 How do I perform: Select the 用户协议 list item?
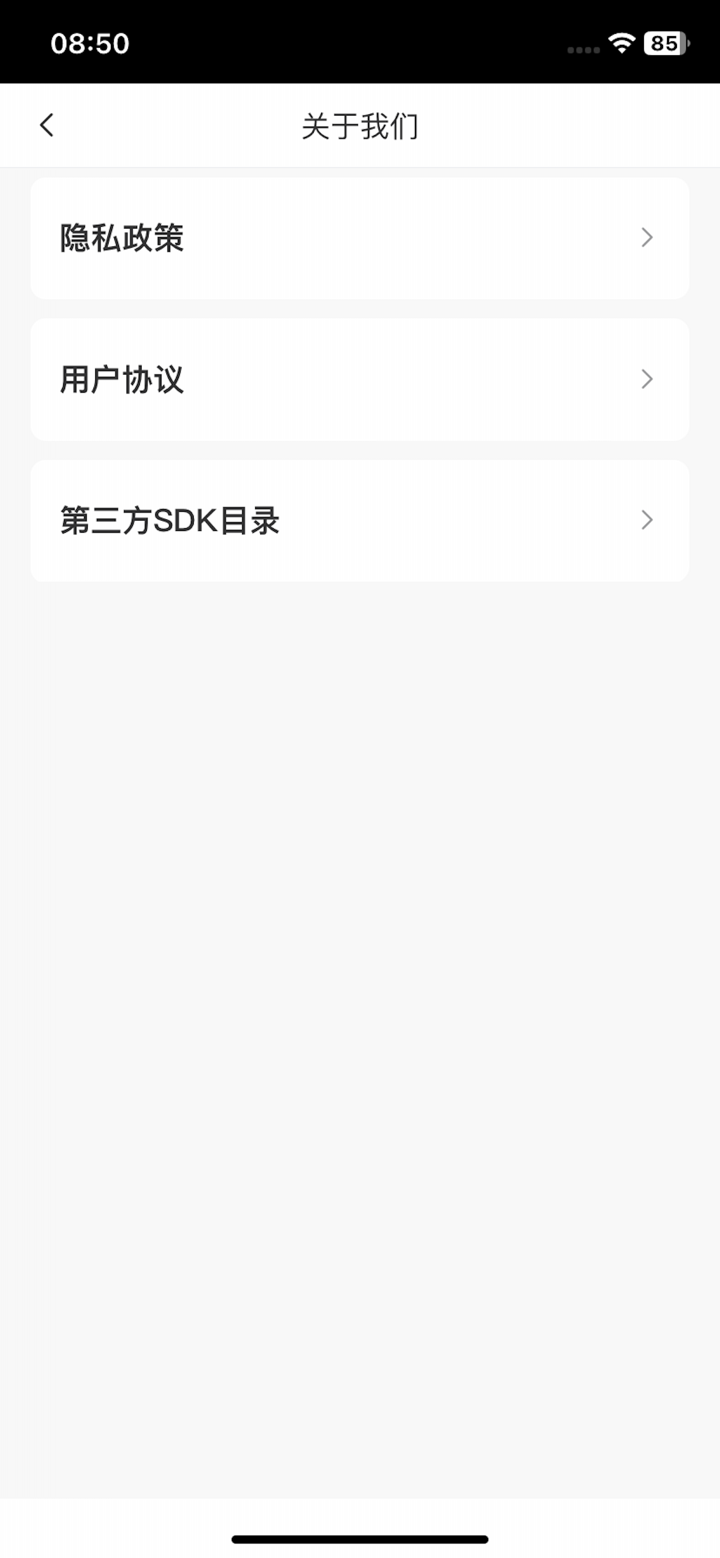point(121,380)
